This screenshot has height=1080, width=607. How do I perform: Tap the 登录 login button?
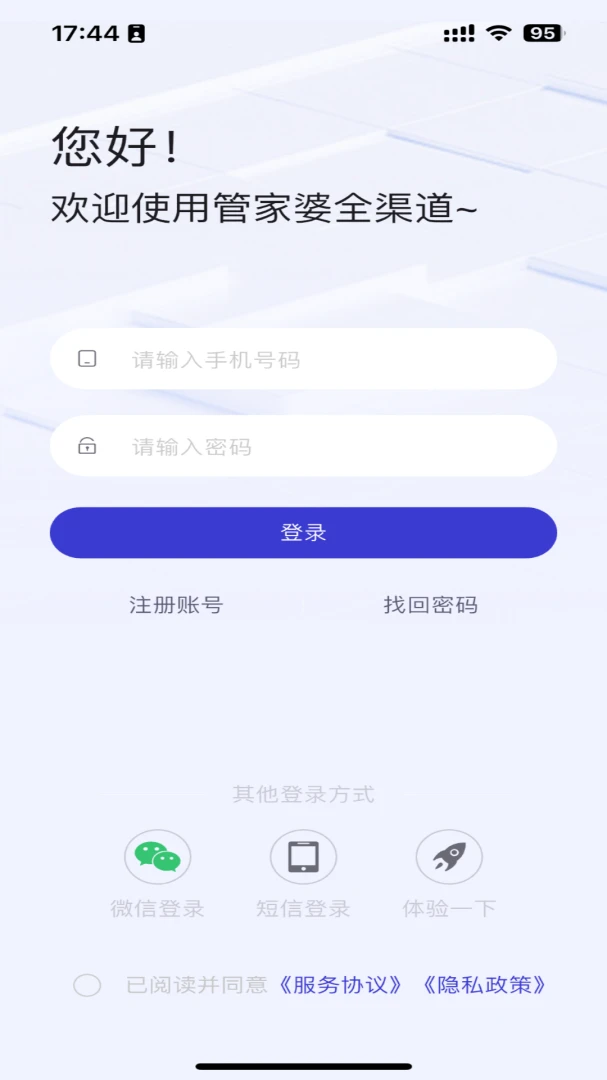pyautogui.click(x=303, y=532)
